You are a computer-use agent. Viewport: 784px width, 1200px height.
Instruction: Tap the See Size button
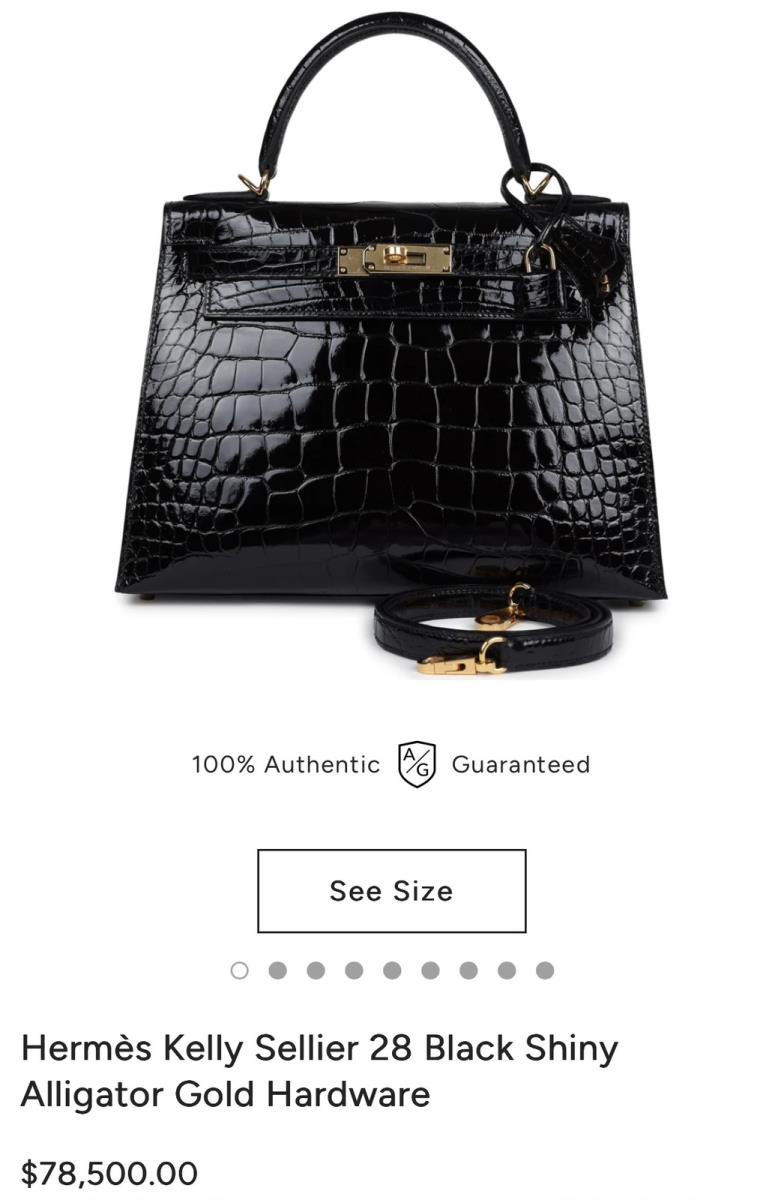point(391,891)
